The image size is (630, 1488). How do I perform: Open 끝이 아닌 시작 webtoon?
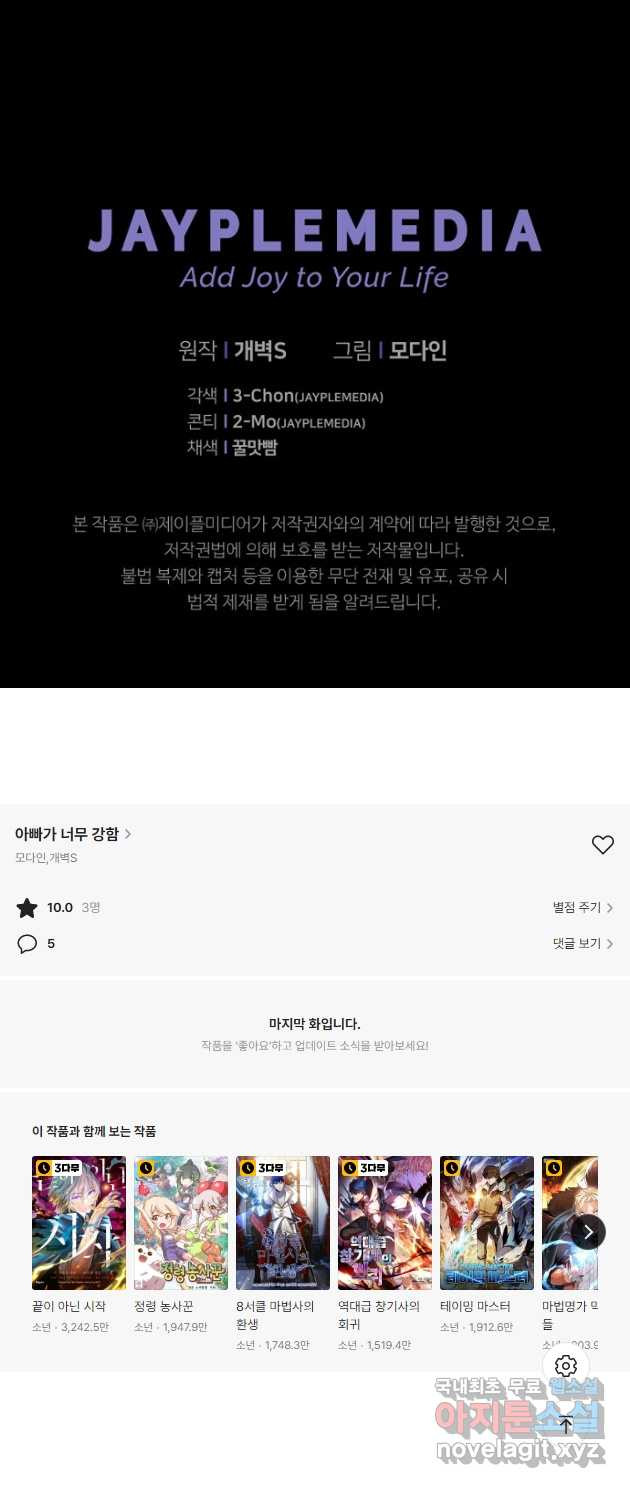(x=79, y=1223)
